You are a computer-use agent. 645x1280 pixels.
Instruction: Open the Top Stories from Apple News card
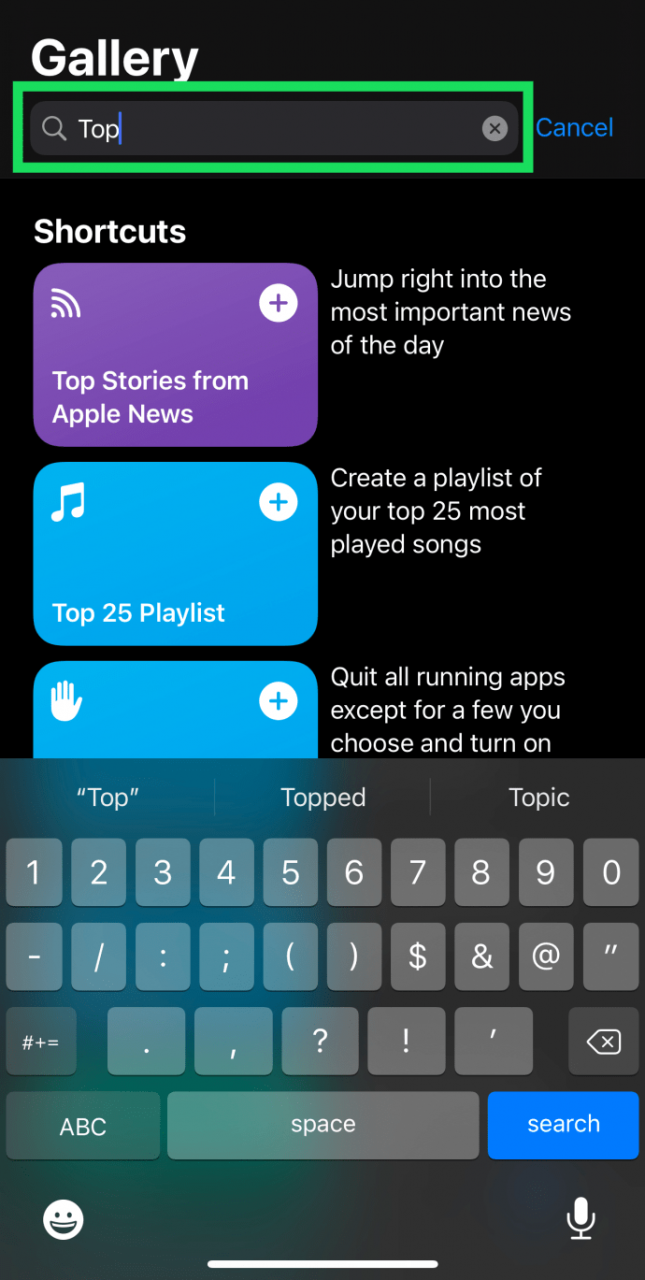tap(160, 380)
